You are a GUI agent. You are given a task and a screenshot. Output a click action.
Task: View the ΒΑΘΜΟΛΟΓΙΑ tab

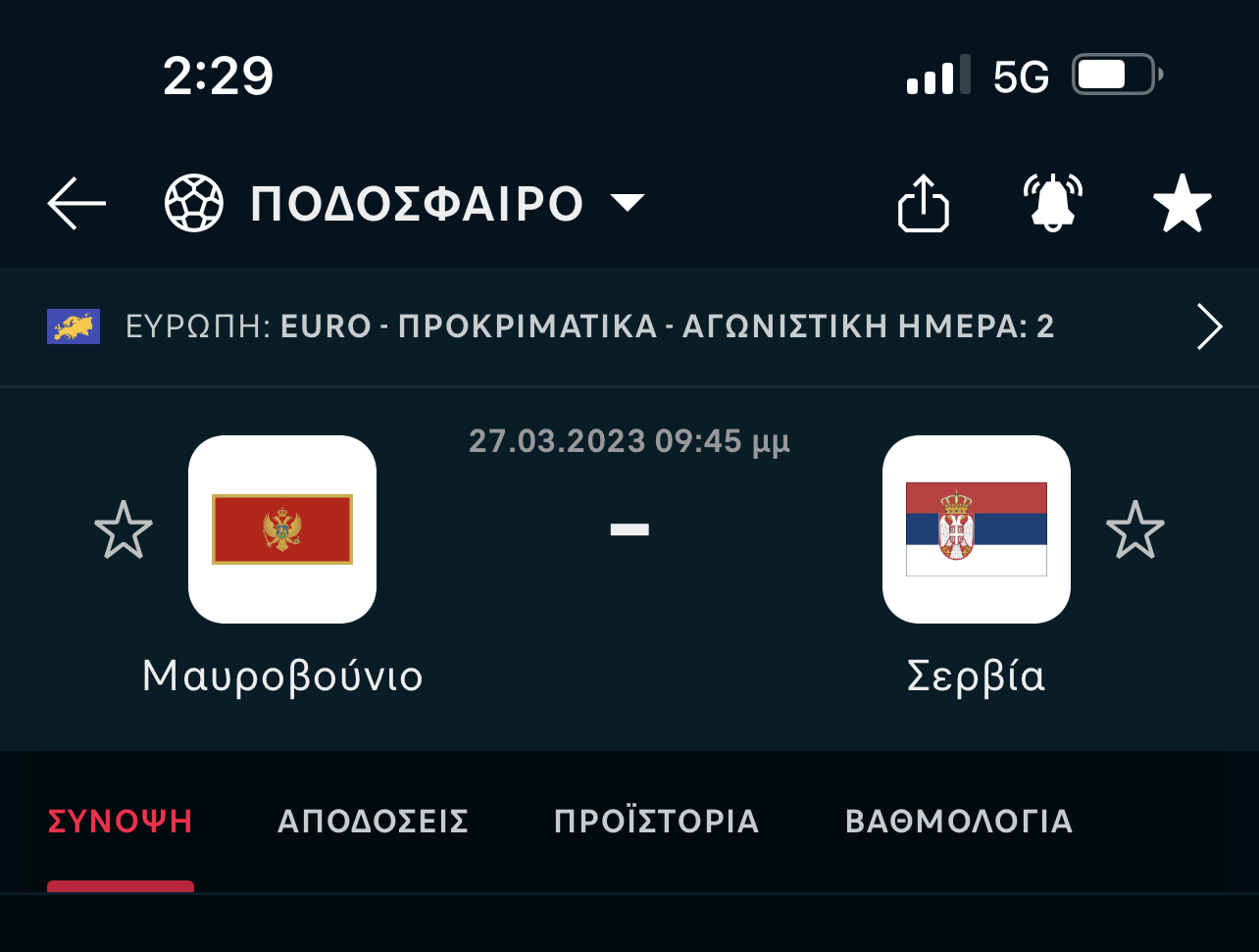tap(958, 822)
